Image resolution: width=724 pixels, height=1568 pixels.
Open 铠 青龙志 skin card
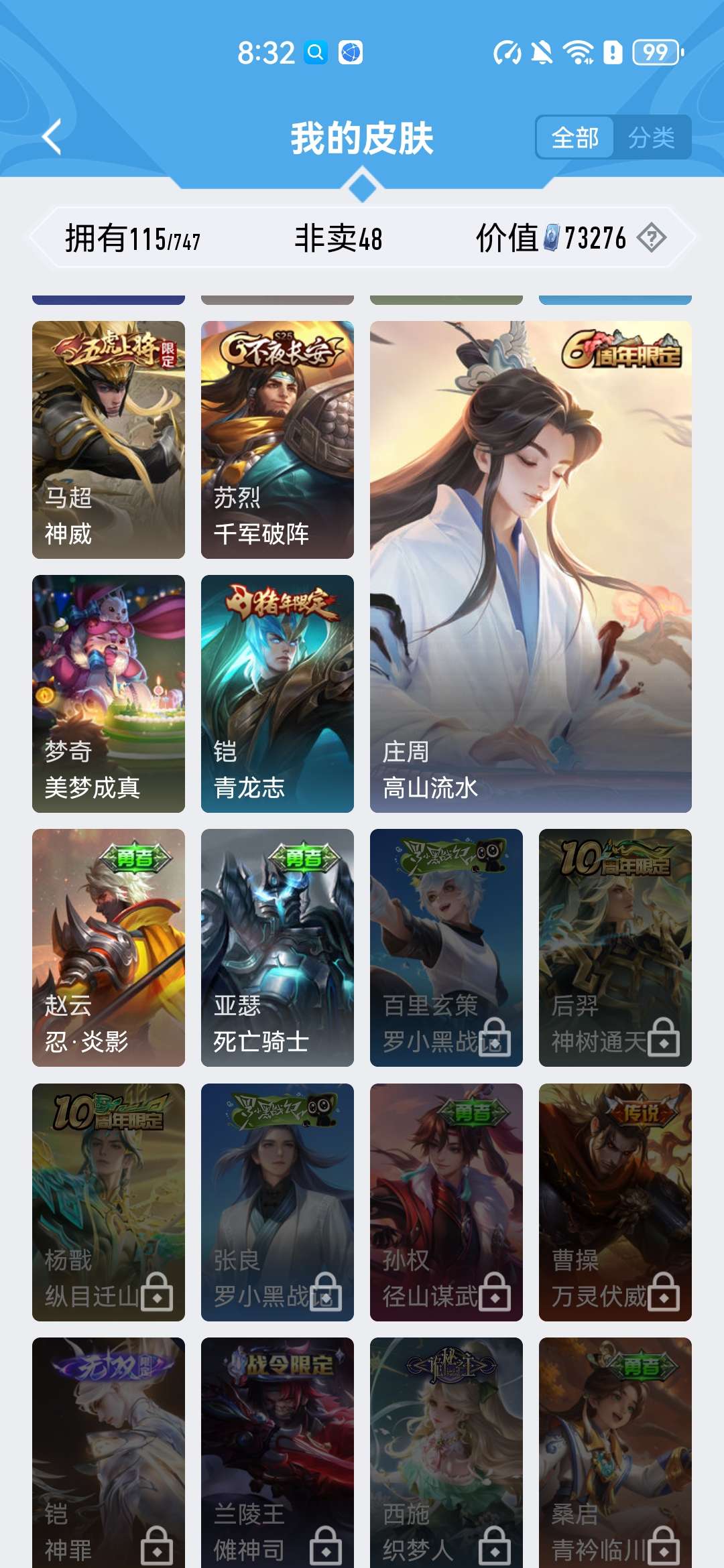click(x=278, y=694)
